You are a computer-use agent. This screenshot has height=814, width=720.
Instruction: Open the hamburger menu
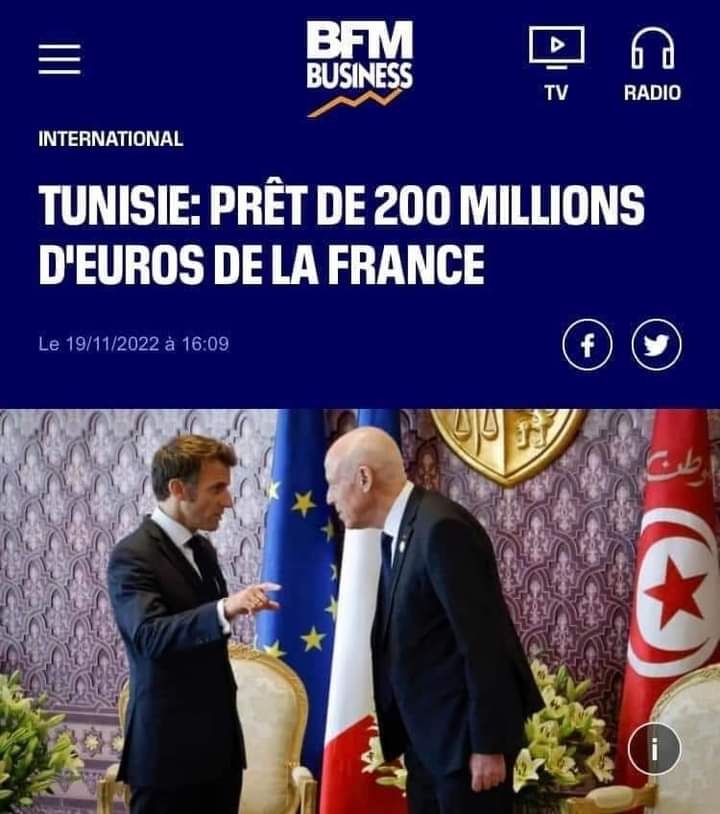pos(59,59)
